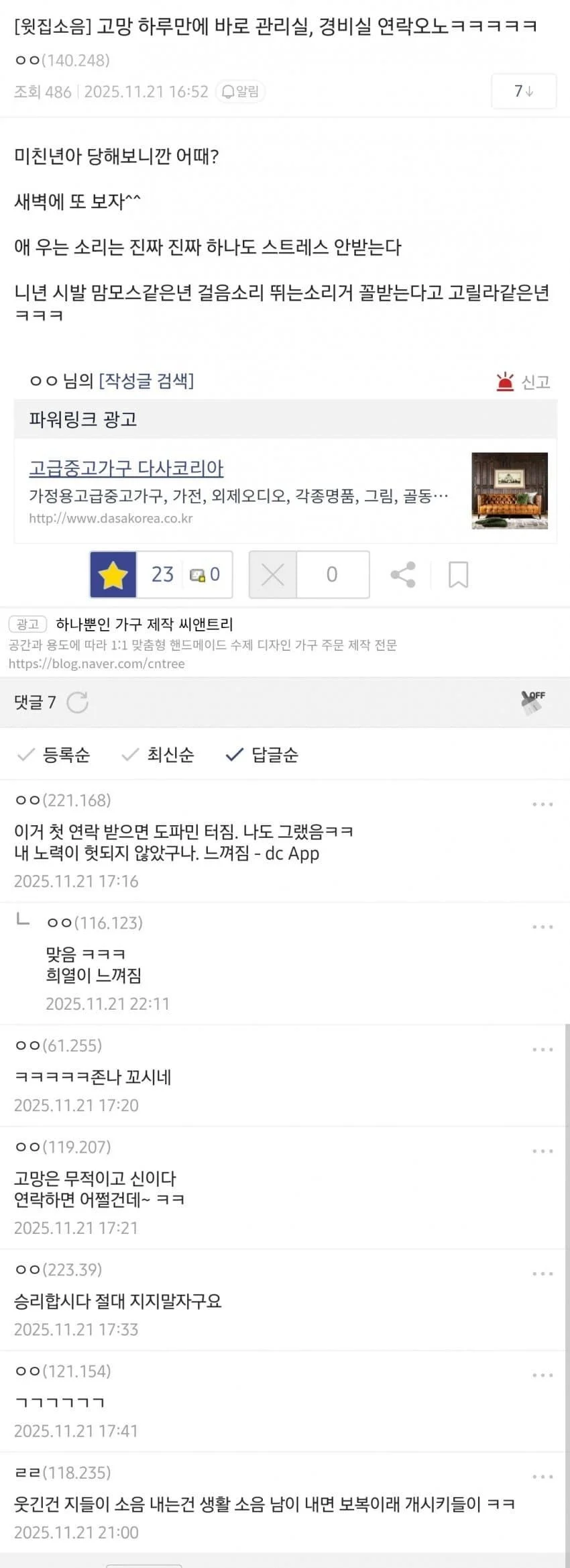Downvote the post with the X button
Screen dimensions: 570x1568
pyautogui.click(x=272, y=574)
